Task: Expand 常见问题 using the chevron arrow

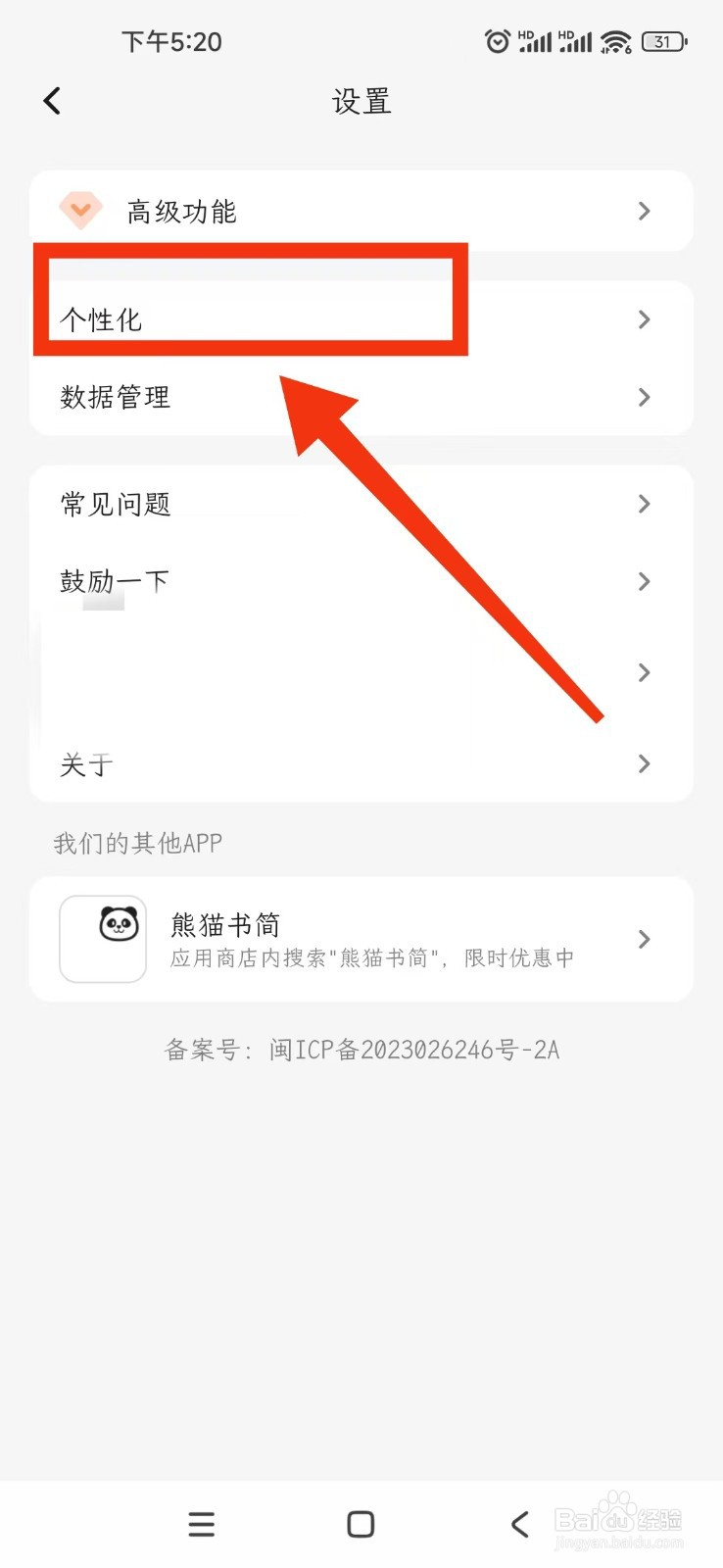Action: (644, 504)
